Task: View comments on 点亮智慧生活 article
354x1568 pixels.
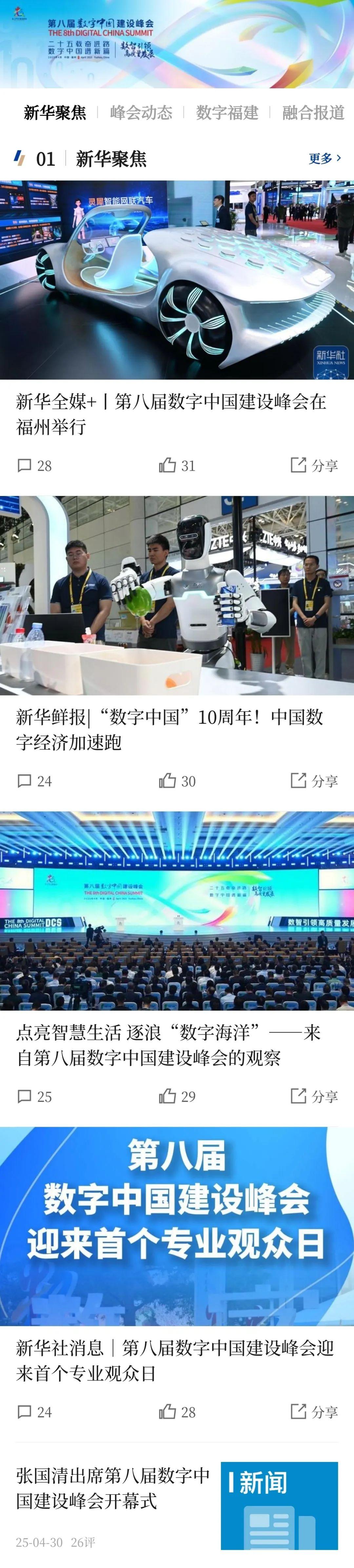Action: 34,1096
